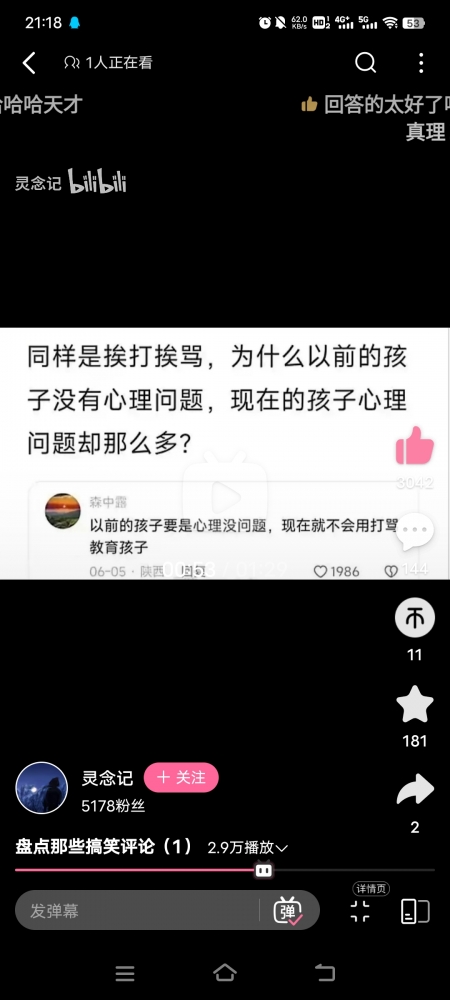Follow 灵念记 with the 关注 button
450x1000 pixels.
point(181,777)
